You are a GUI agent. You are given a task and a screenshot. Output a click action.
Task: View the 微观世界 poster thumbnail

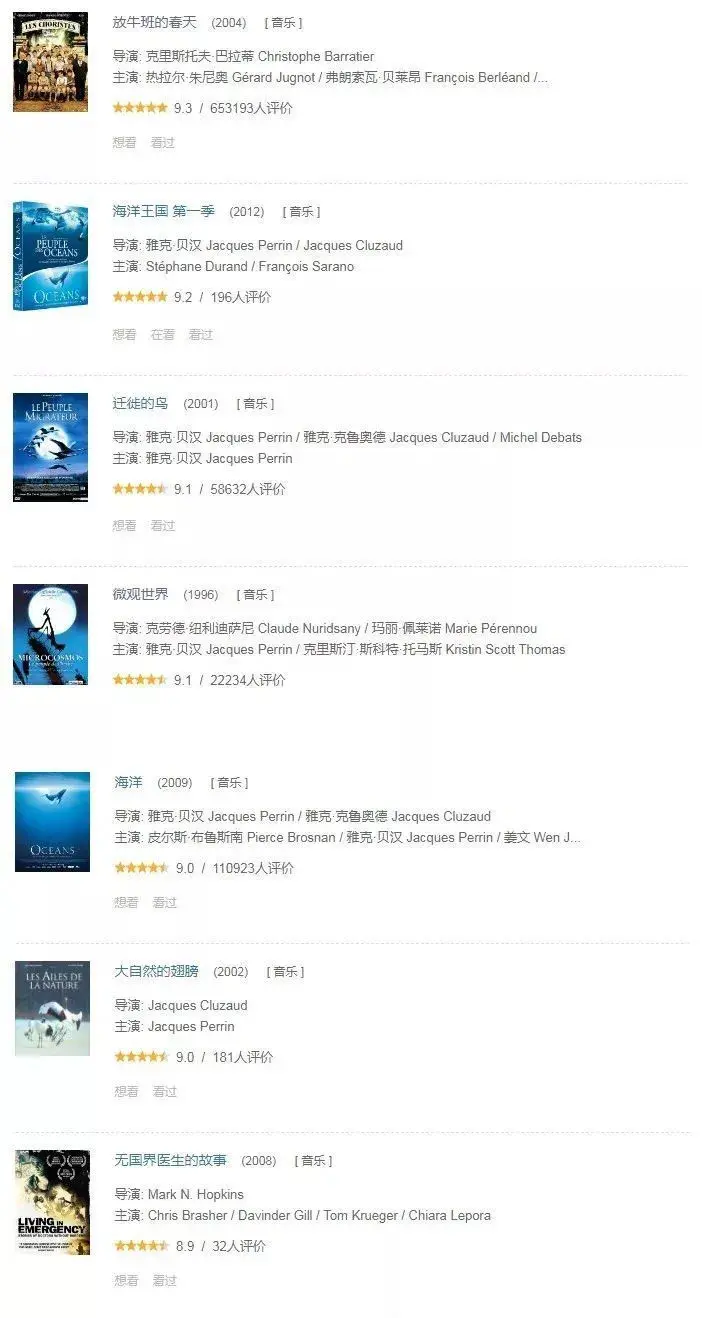coord(50,634)
